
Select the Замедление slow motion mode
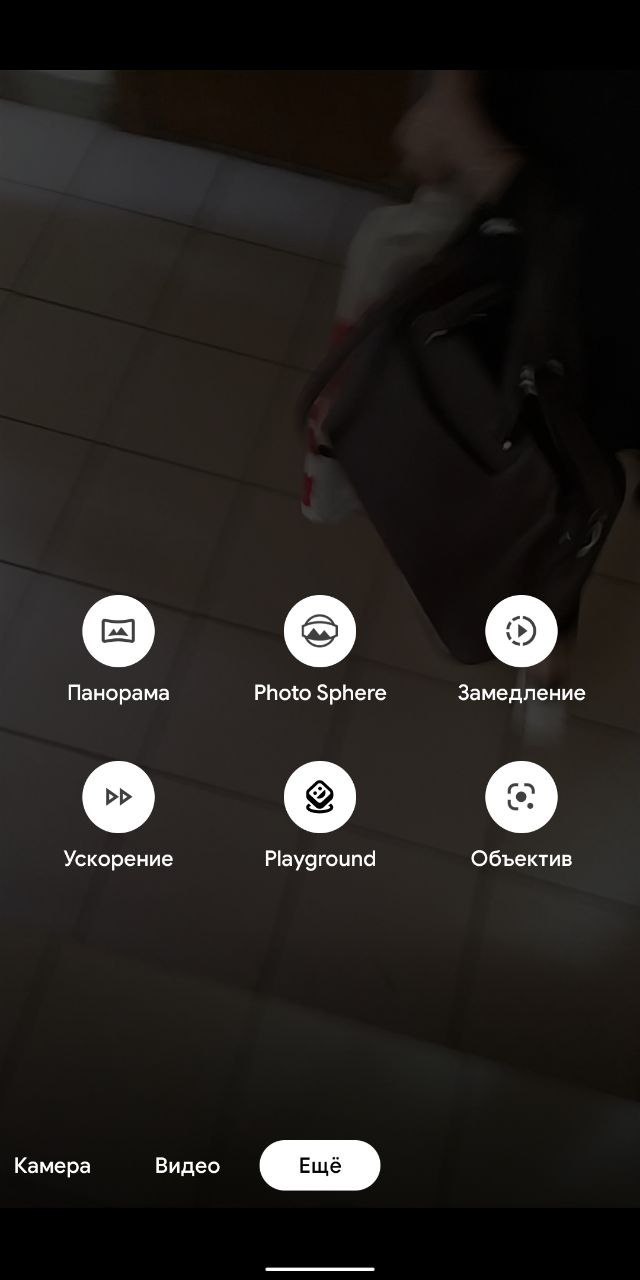click(521, 631)
